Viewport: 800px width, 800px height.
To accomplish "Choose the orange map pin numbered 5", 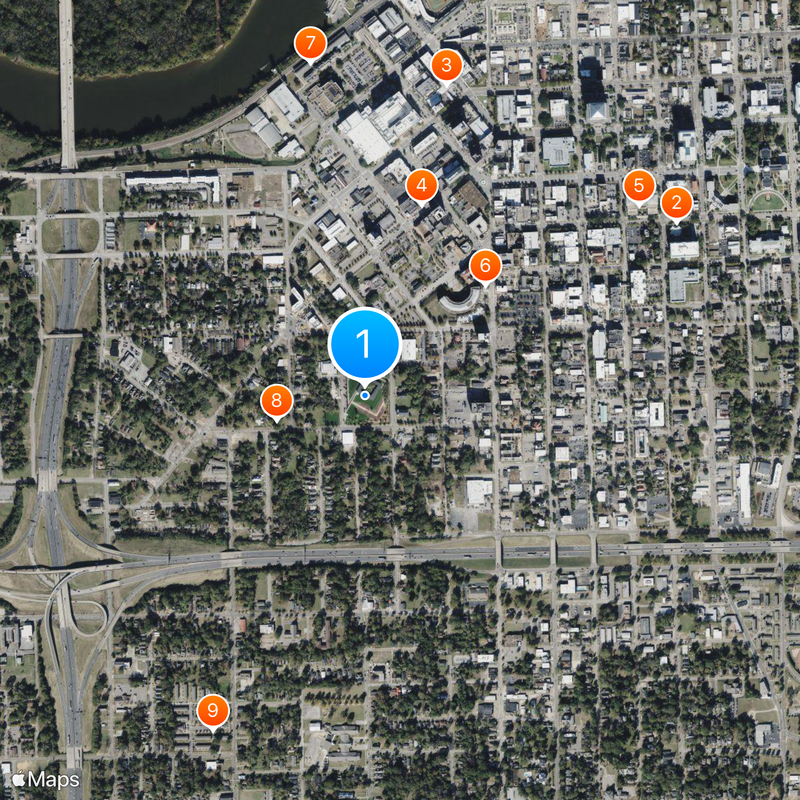I will point(639,186).
